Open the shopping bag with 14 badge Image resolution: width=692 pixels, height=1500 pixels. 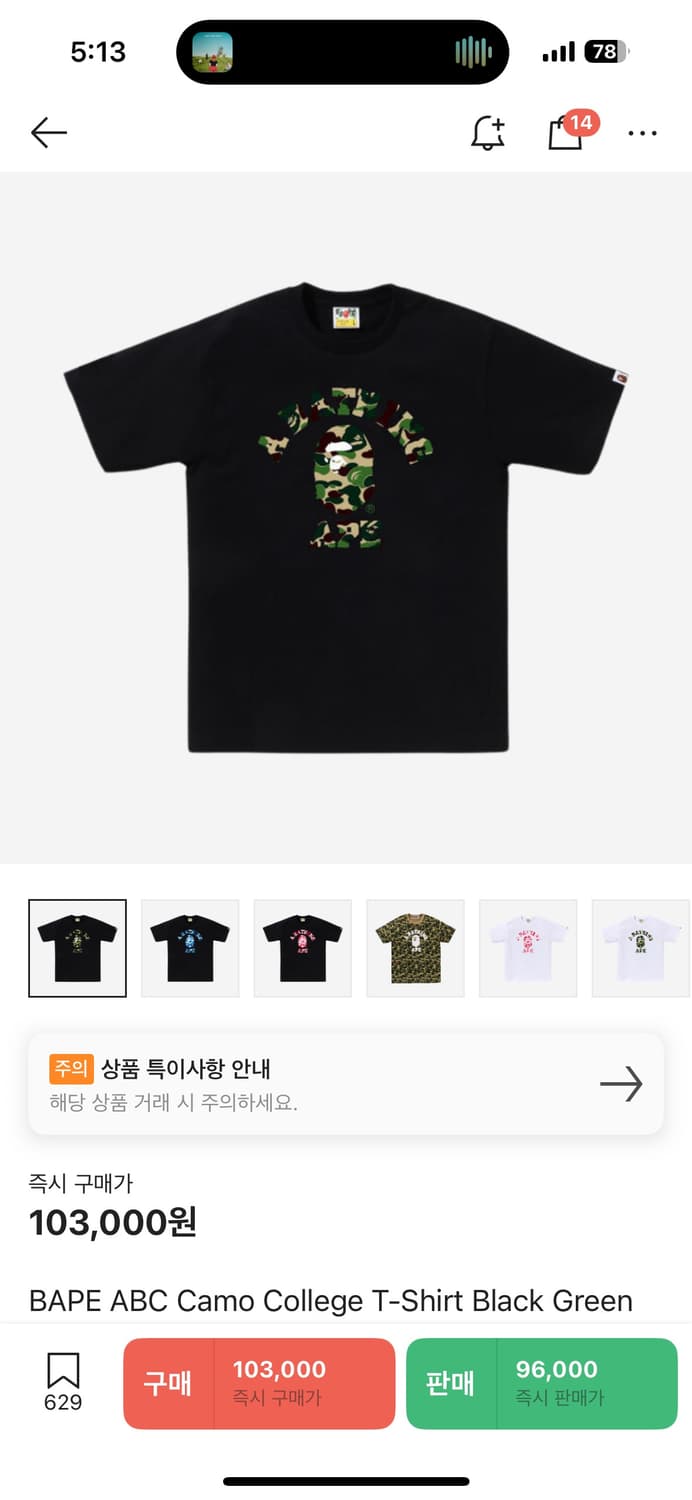tap(566, 133)
